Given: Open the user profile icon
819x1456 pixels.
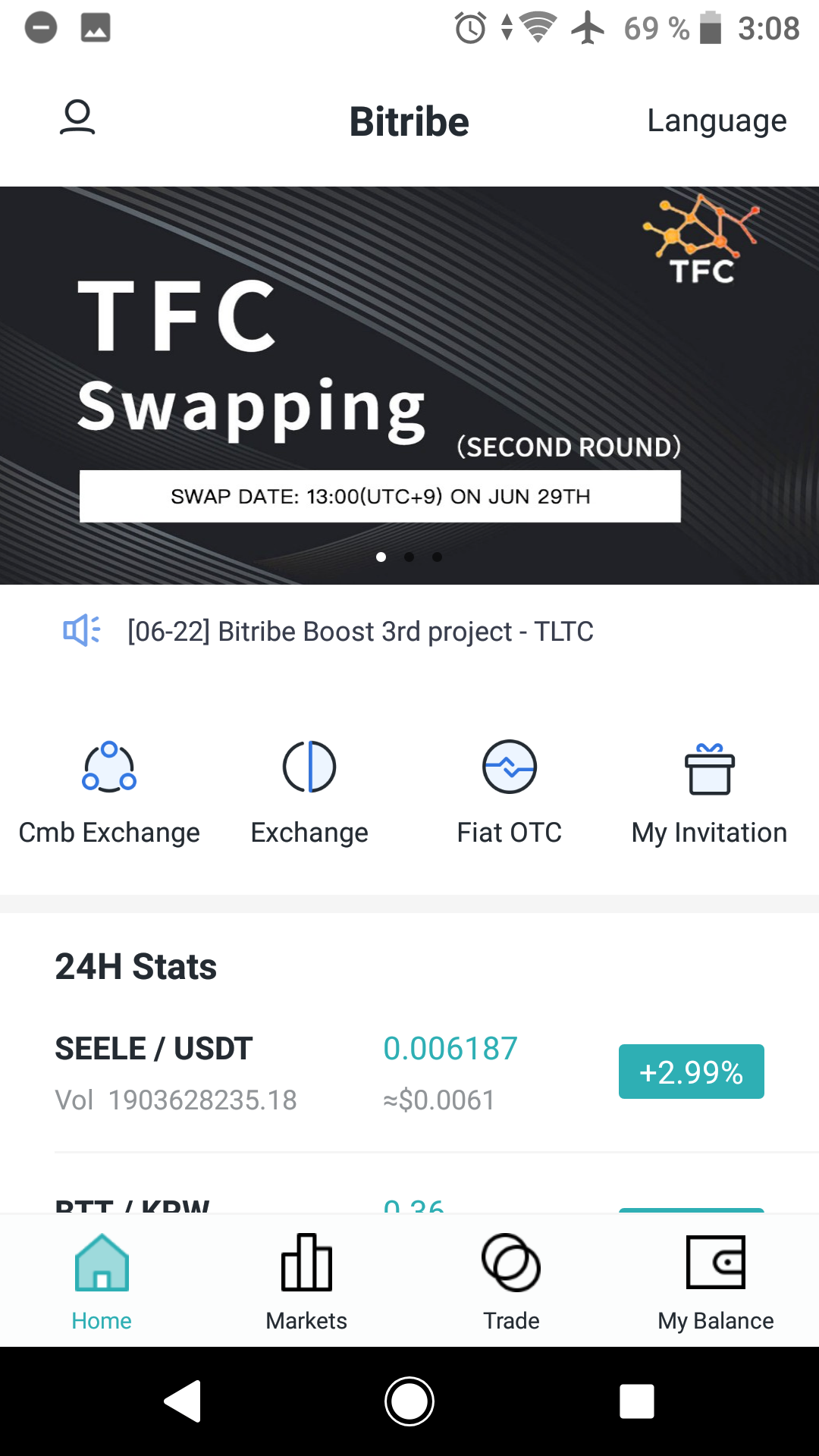Looking at the screenshot, I should click(x=77, y=118).
